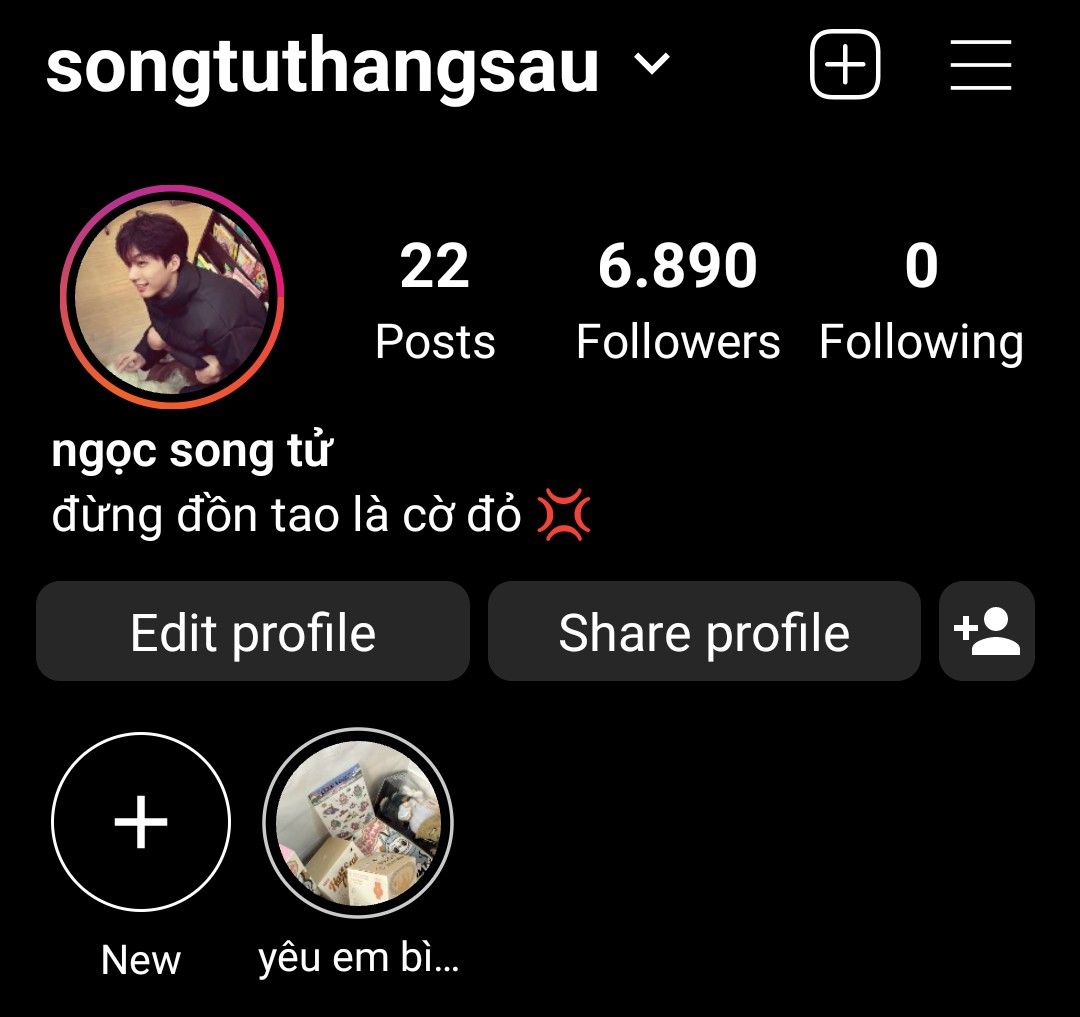Open the 22 Posts count

click(435, 300)
